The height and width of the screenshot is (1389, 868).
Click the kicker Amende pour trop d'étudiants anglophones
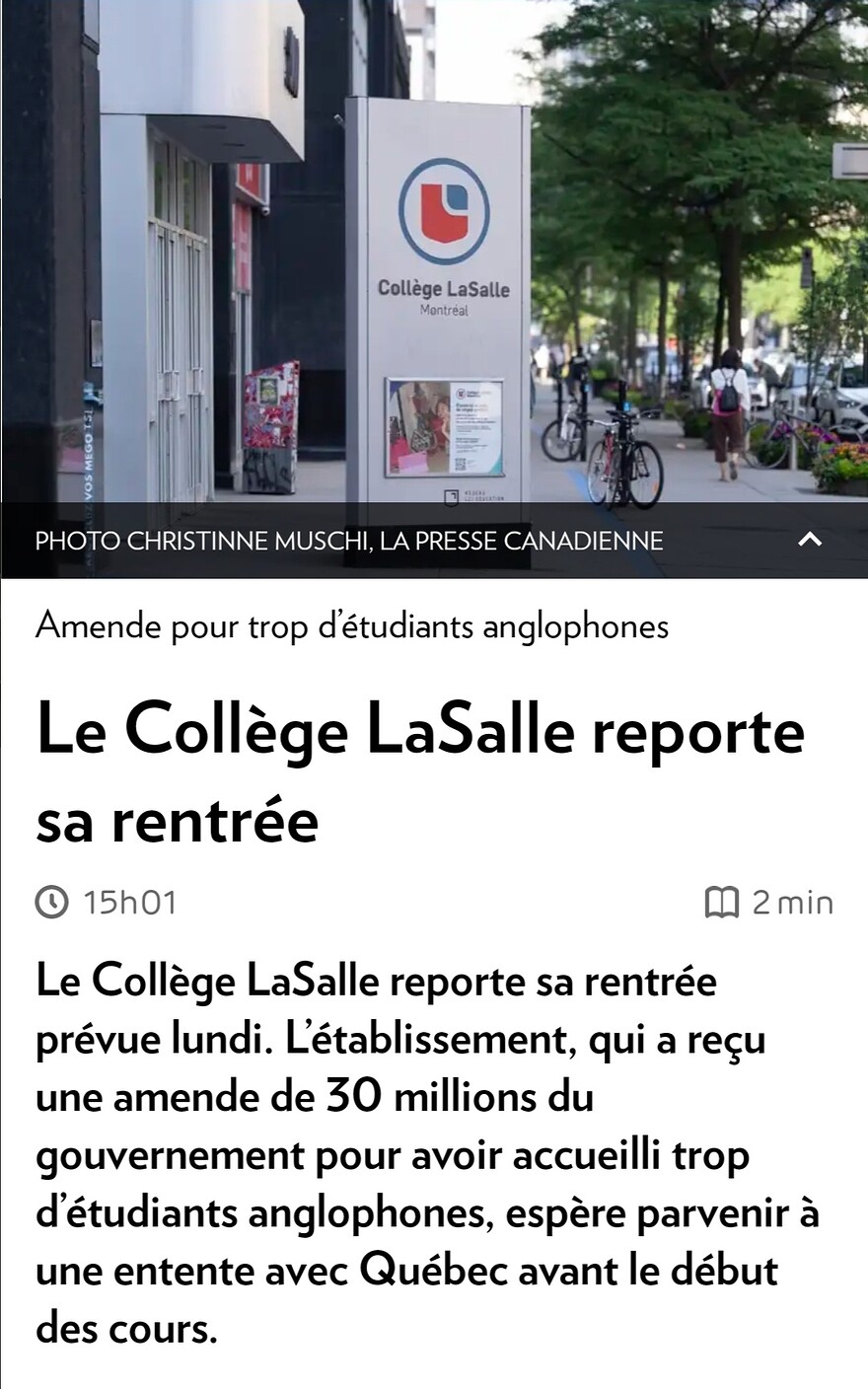353,625
